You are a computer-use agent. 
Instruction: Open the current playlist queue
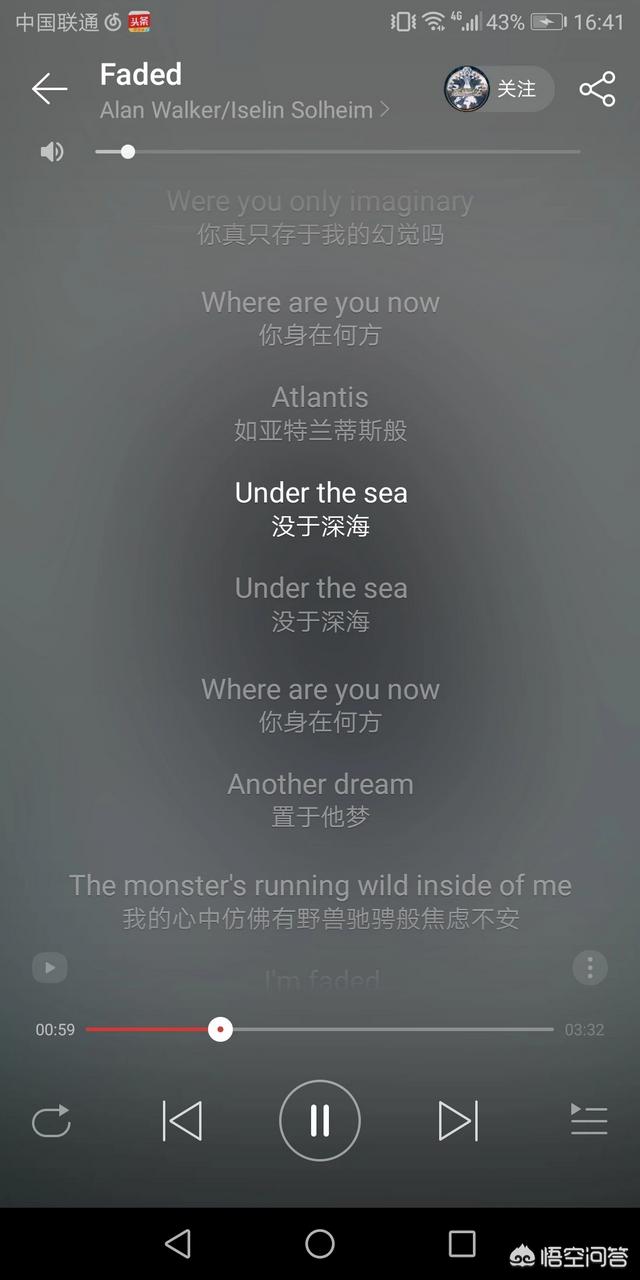tap(589, 1120)
